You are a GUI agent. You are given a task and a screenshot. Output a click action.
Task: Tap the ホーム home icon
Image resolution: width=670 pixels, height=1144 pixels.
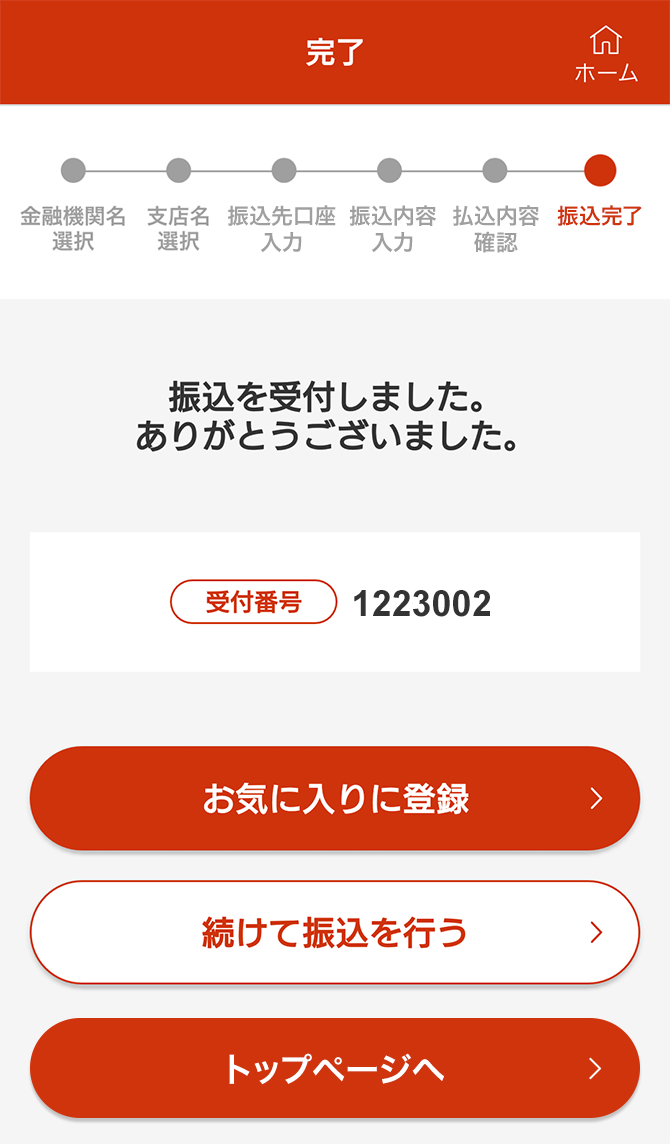pos(606,53)
